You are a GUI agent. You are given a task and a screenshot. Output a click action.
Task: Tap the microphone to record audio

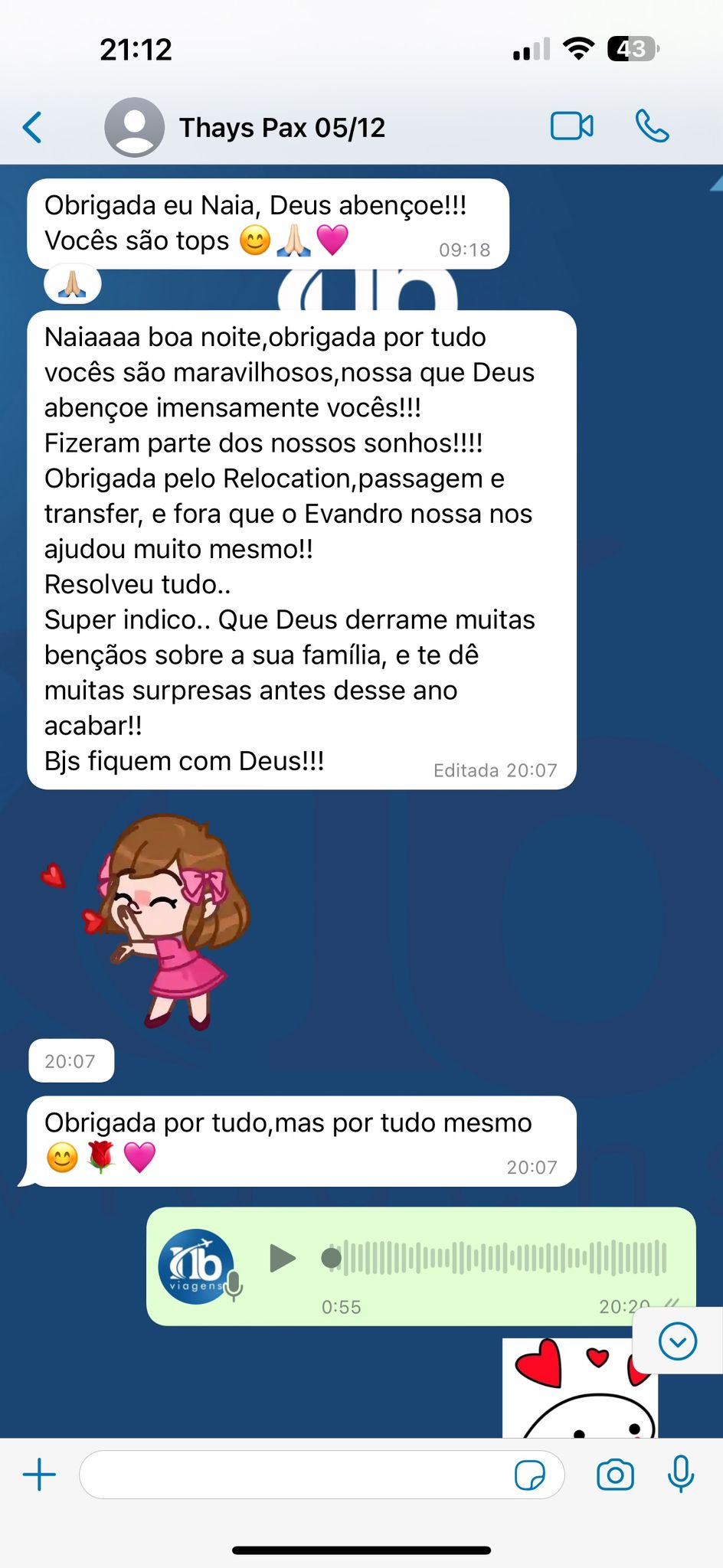coord(680,1475)
